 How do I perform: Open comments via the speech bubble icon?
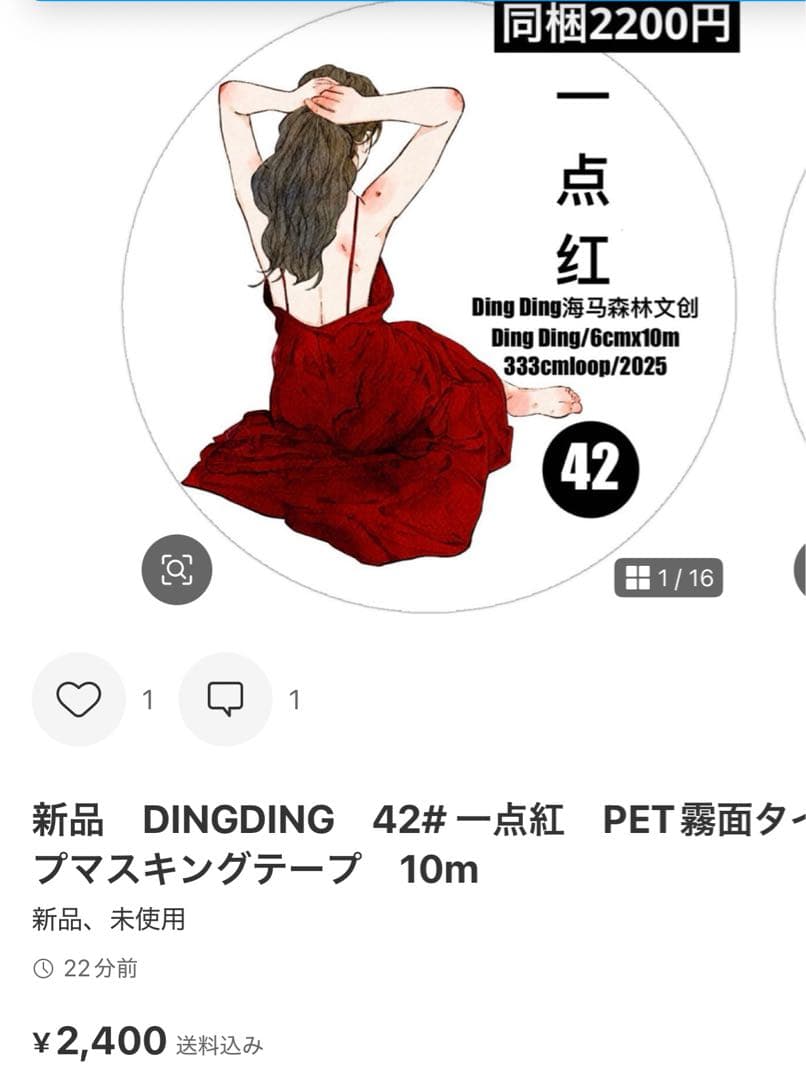226,696
